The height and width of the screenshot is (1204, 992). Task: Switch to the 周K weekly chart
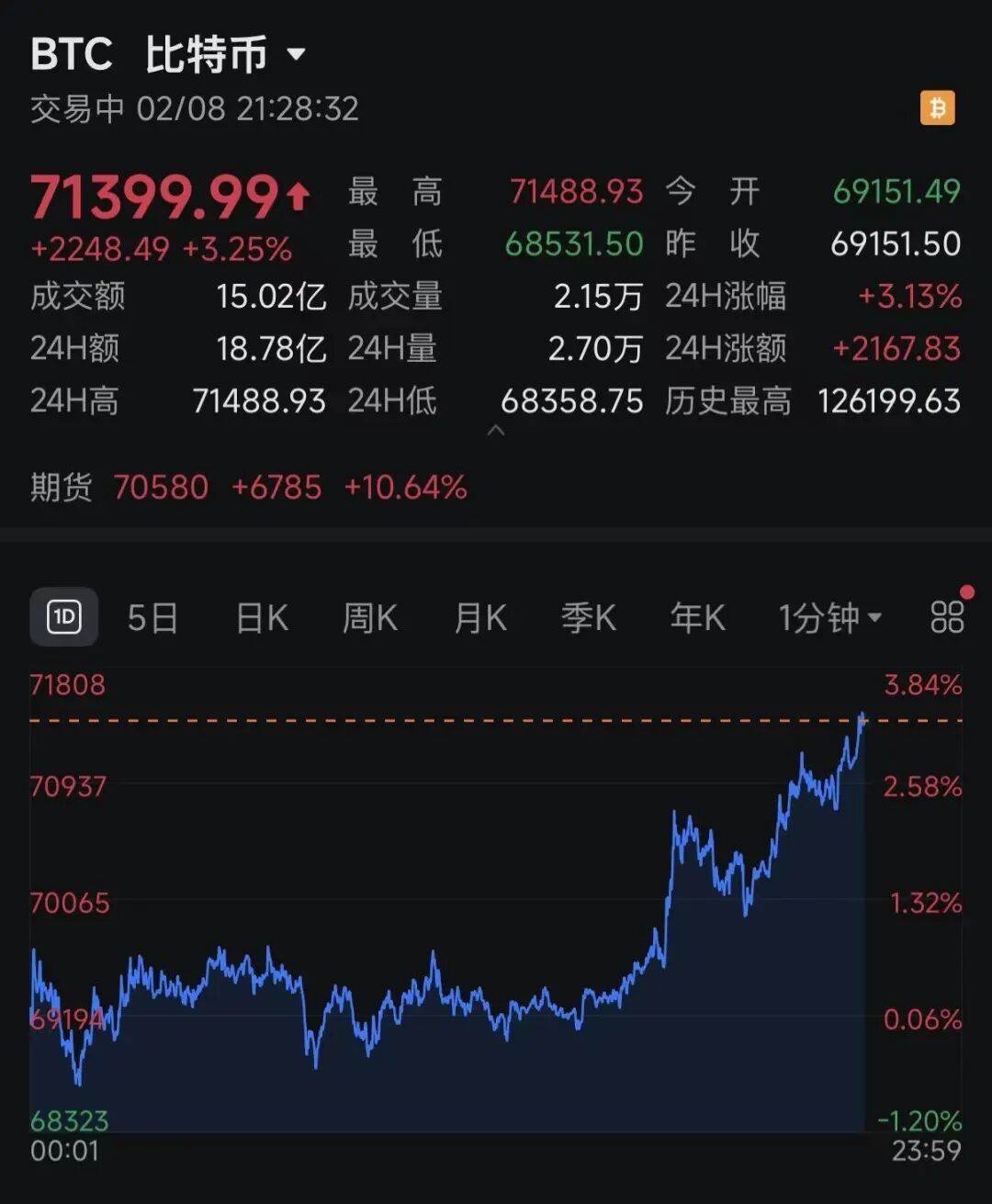point(370,618)
